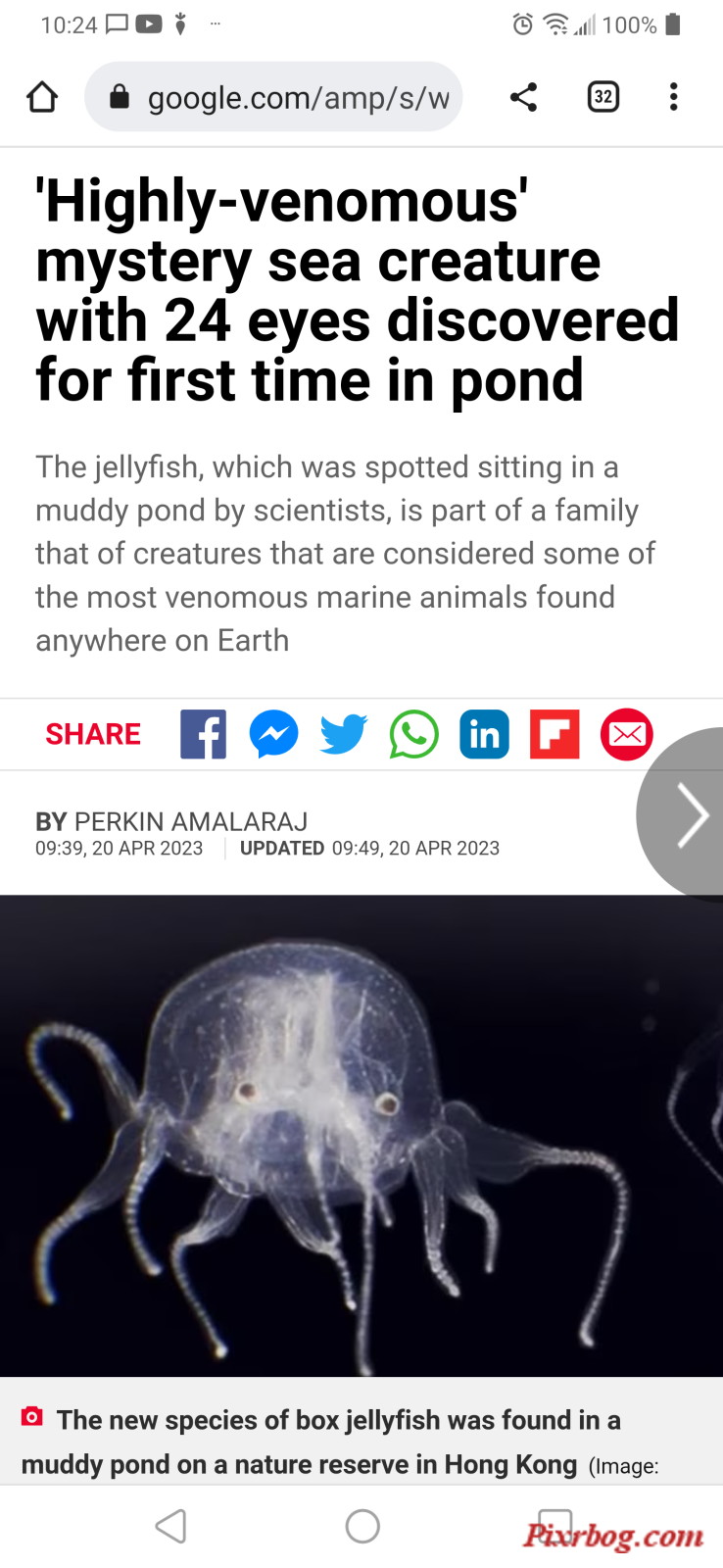This screenshot has width=723, height=1568.
Task: Open the tab switcher showing 32 tabs
Action: point(603,97)
